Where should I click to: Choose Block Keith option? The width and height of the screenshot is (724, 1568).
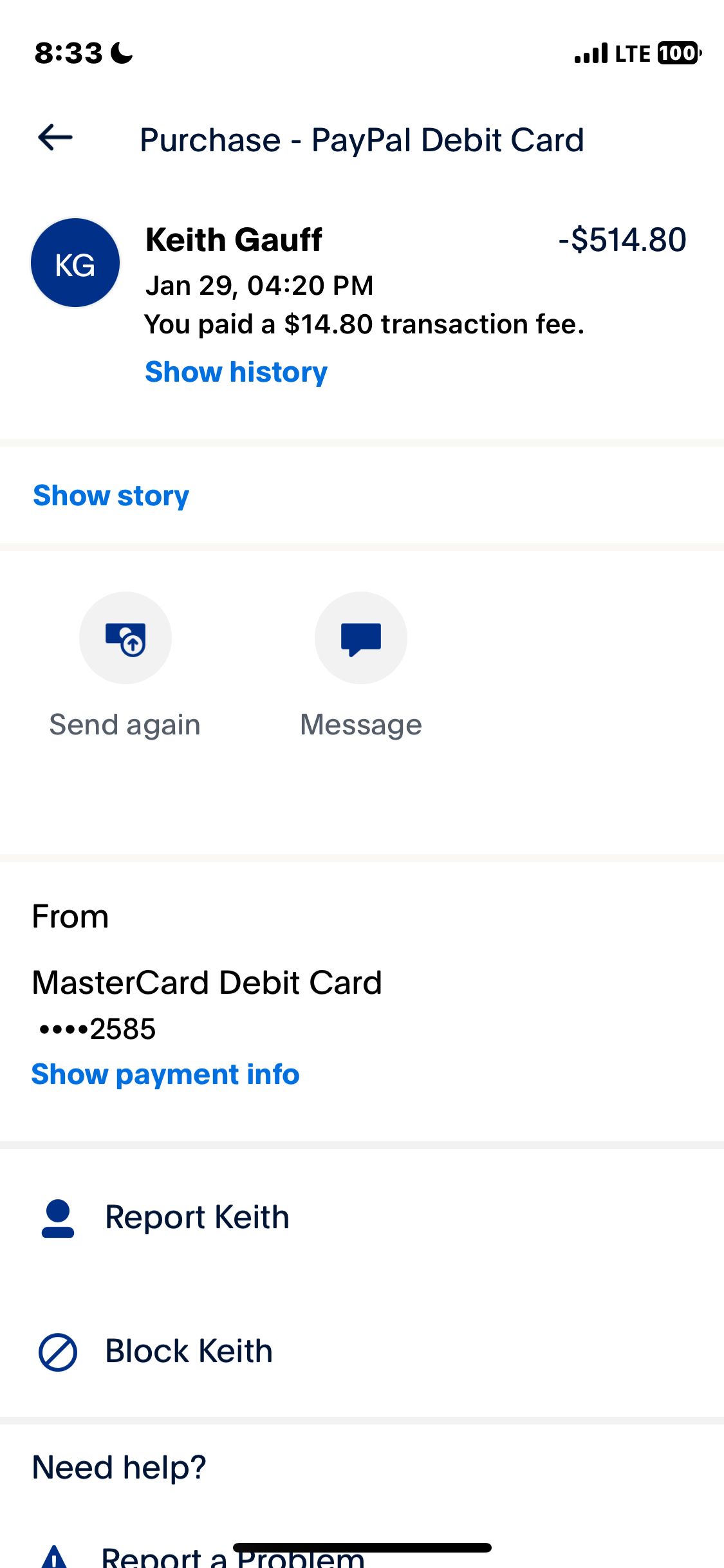189,1351
